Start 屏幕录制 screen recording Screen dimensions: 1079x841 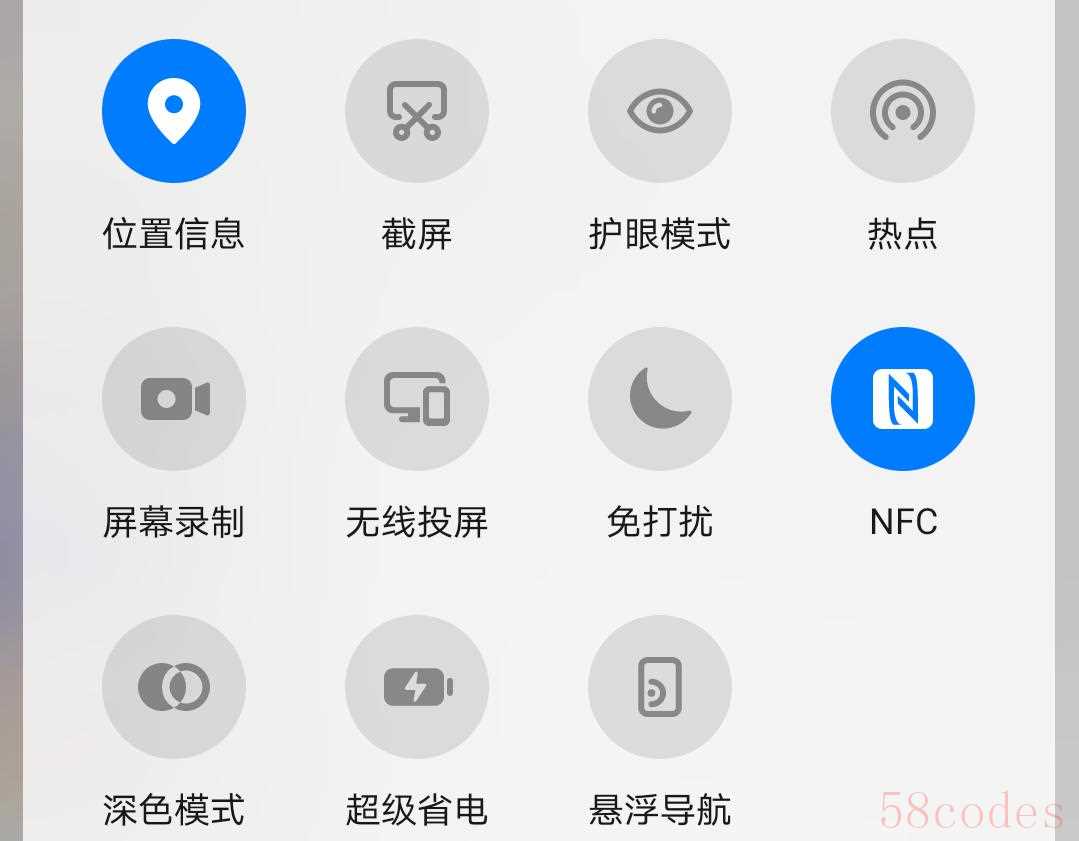(x=174, y=399)
